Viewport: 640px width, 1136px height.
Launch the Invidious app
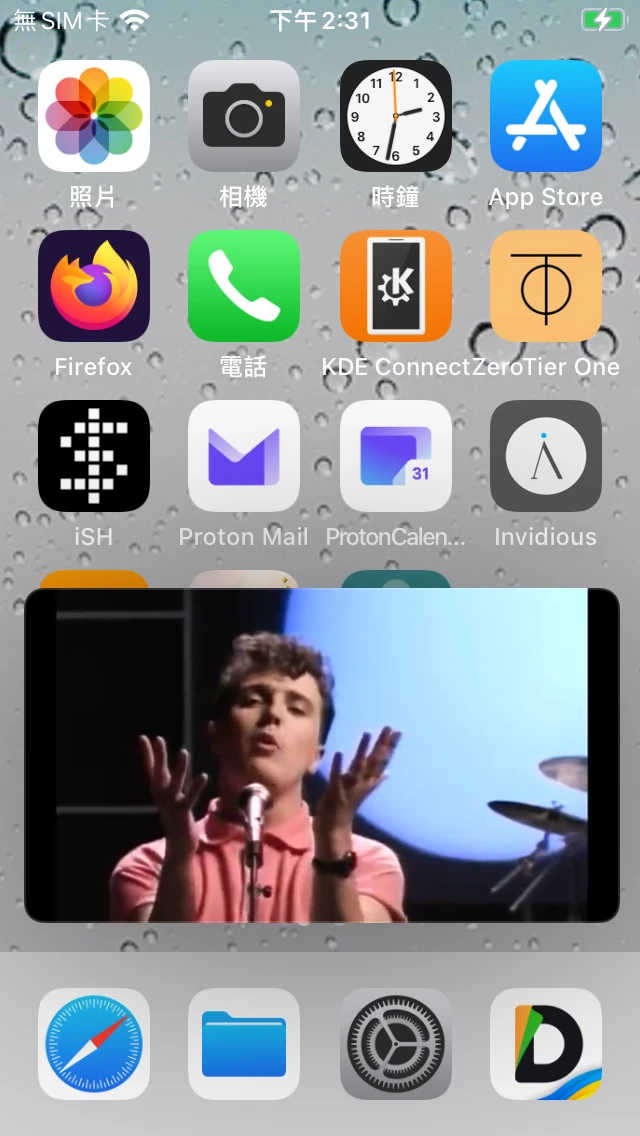(x=546, y=456)
